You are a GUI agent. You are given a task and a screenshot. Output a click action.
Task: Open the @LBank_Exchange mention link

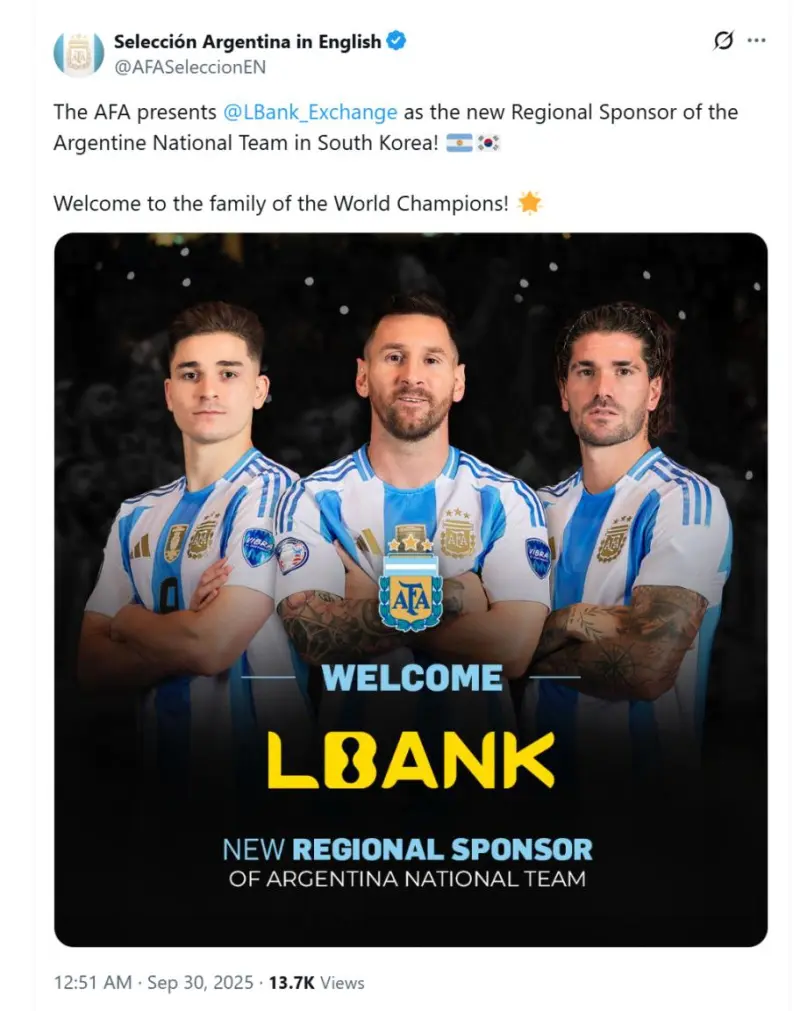click(310, 112)
